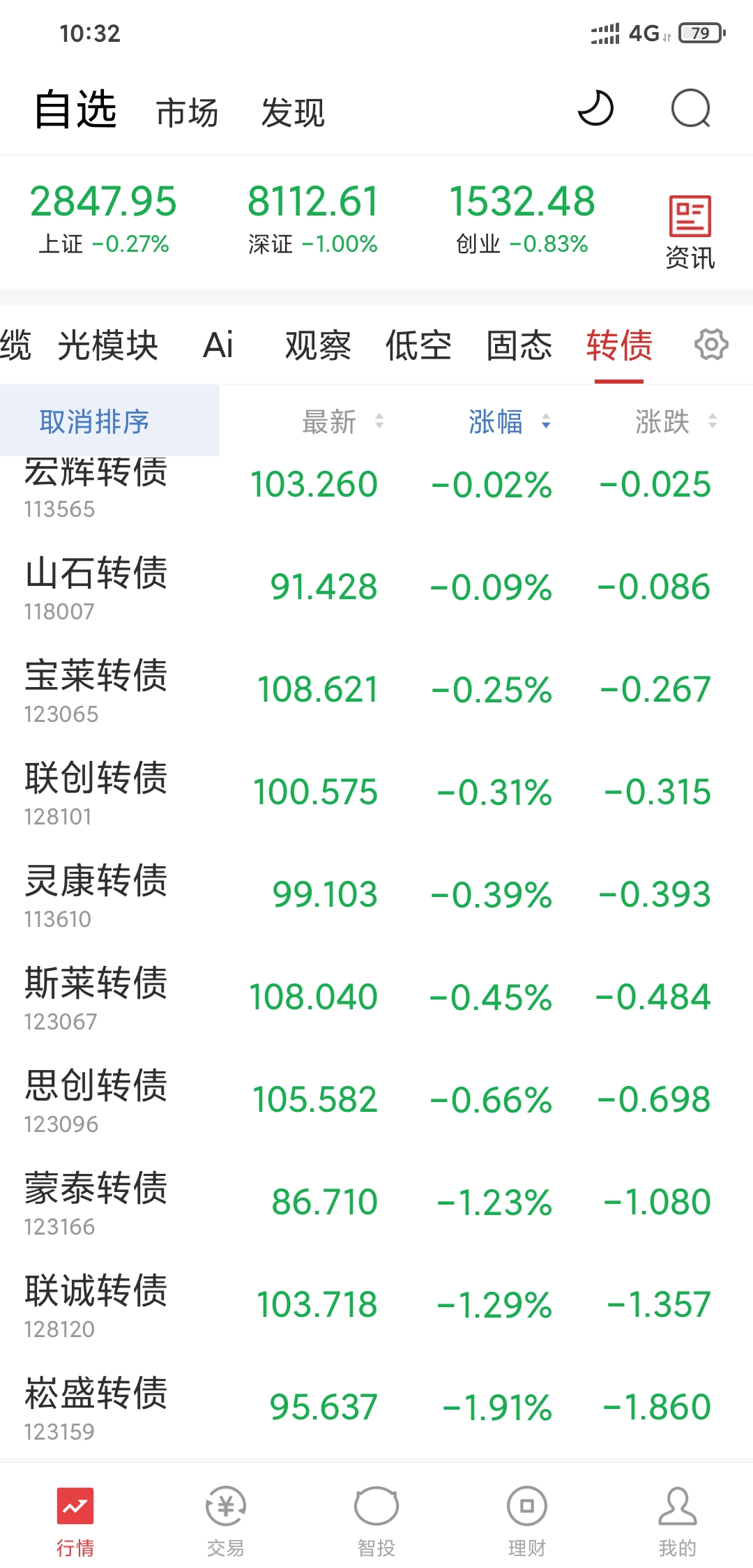Screen dimensions: 753x1568
Task: Open 山石转债 bond details
Action: click(x=96, y=587)
